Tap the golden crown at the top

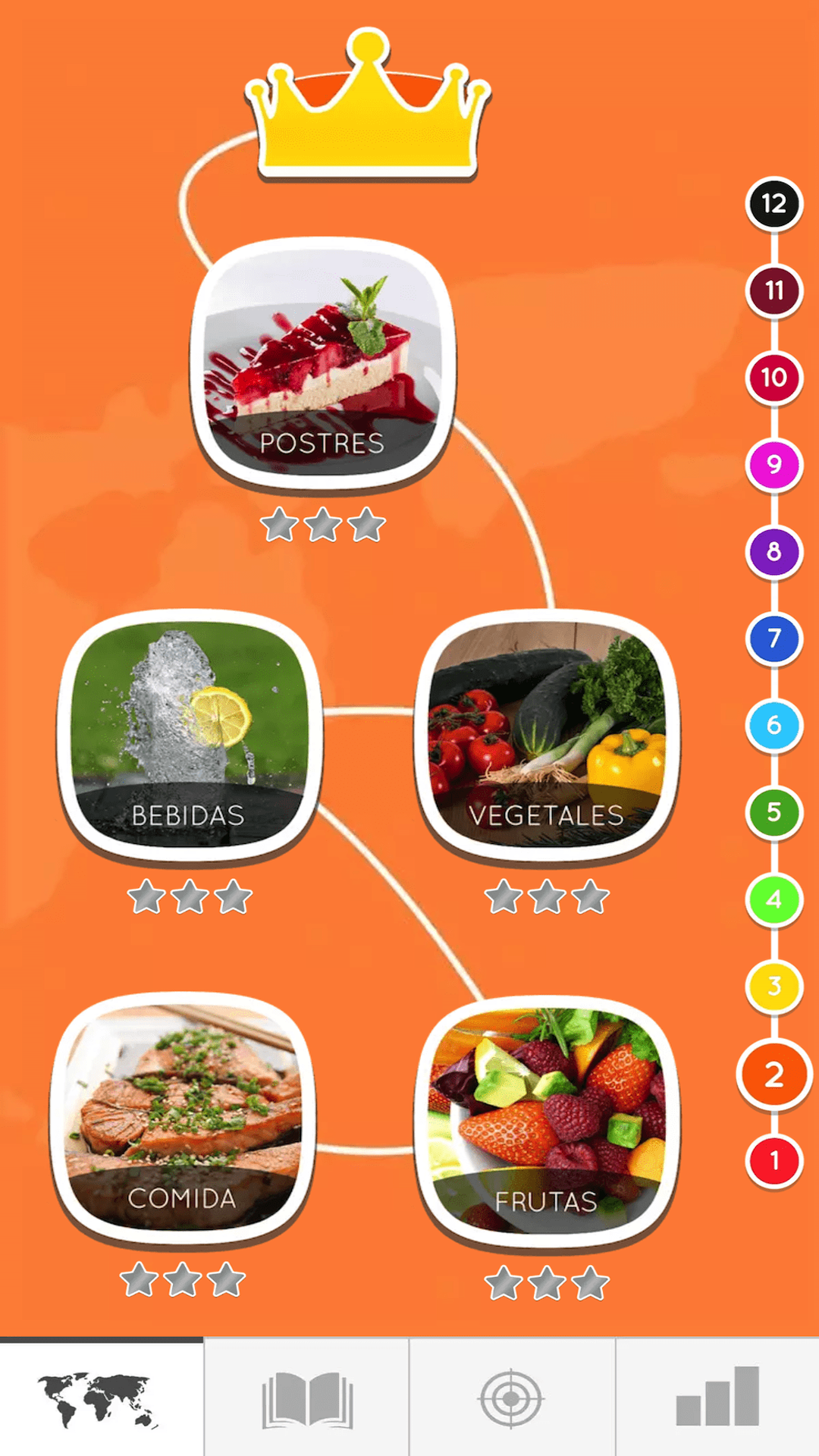369,110
